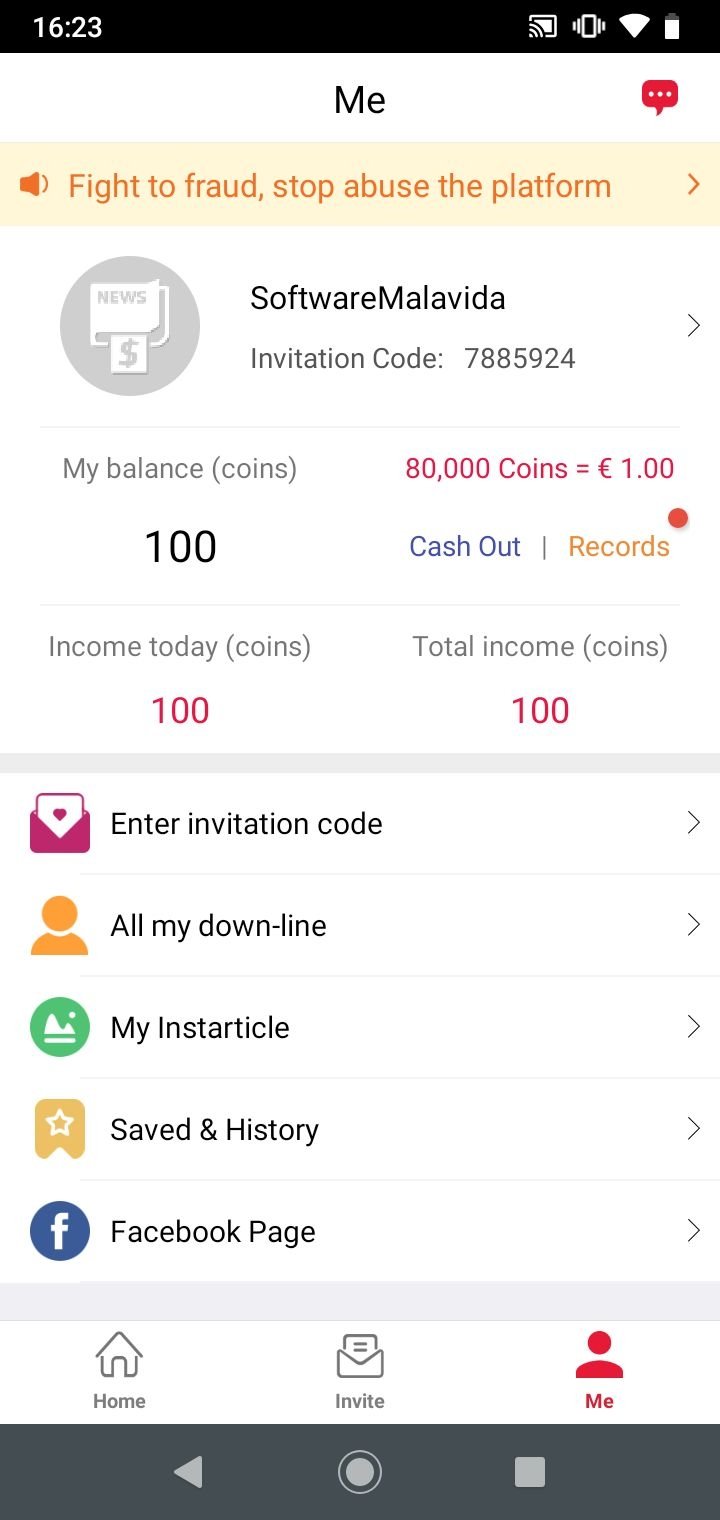Open Enter invitation code

(x=360, y=823)
